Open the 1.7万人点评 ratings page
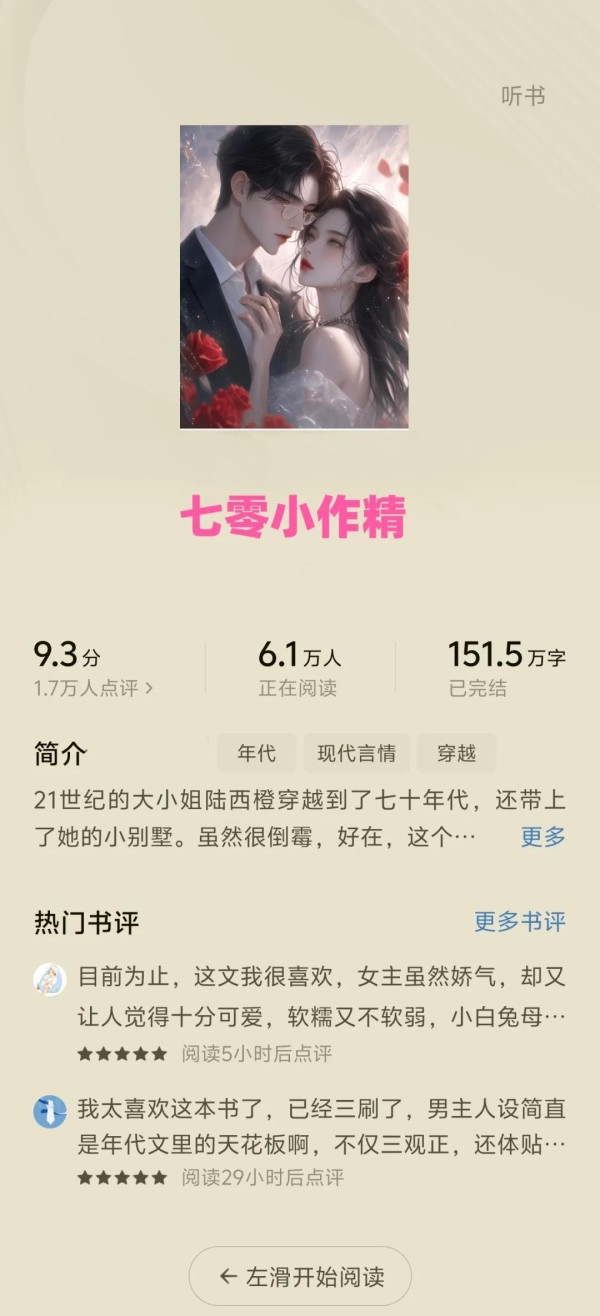The height and width of the screenshot is (1316, 600). [94, 688]
